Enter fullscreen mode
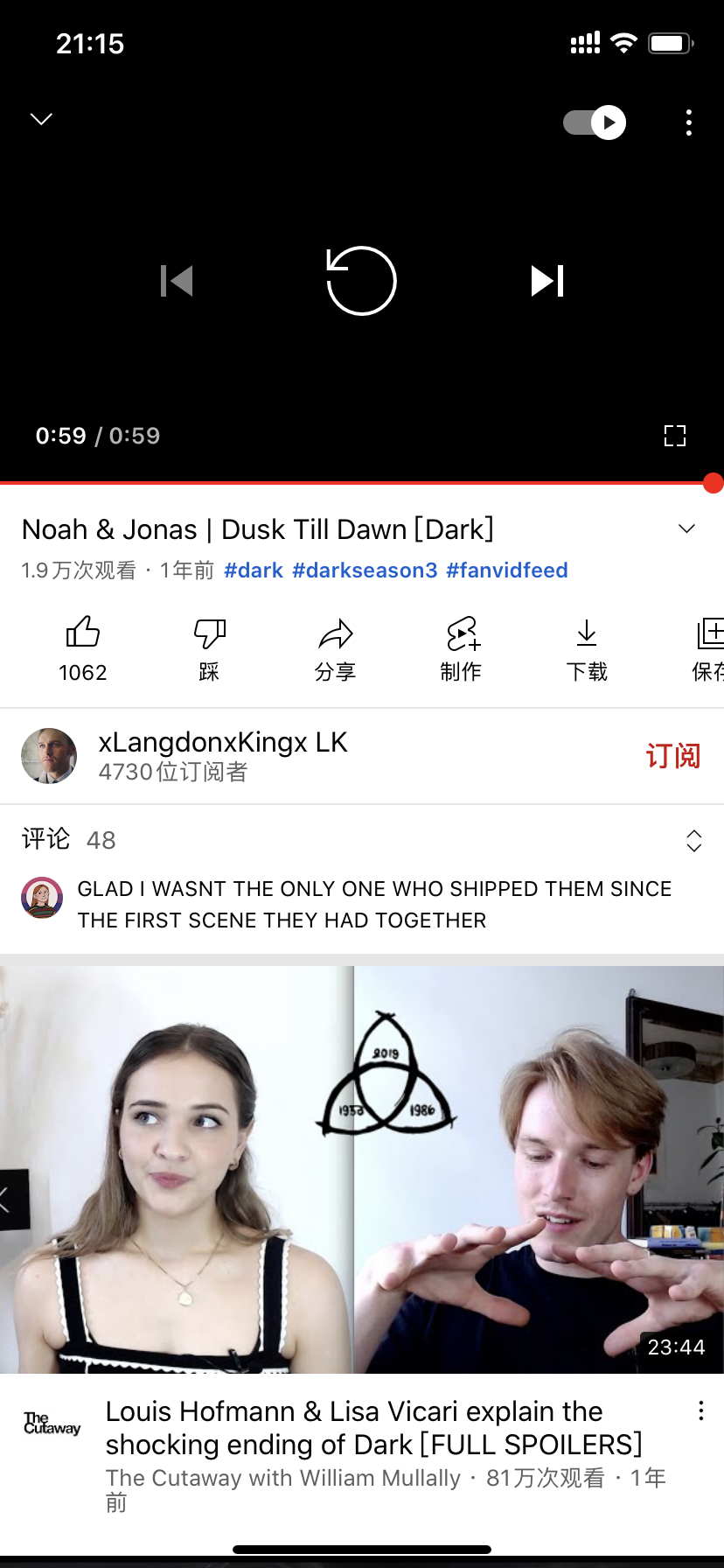The width and height of the screenshot is (724, 1568). [x=675, y=436]
